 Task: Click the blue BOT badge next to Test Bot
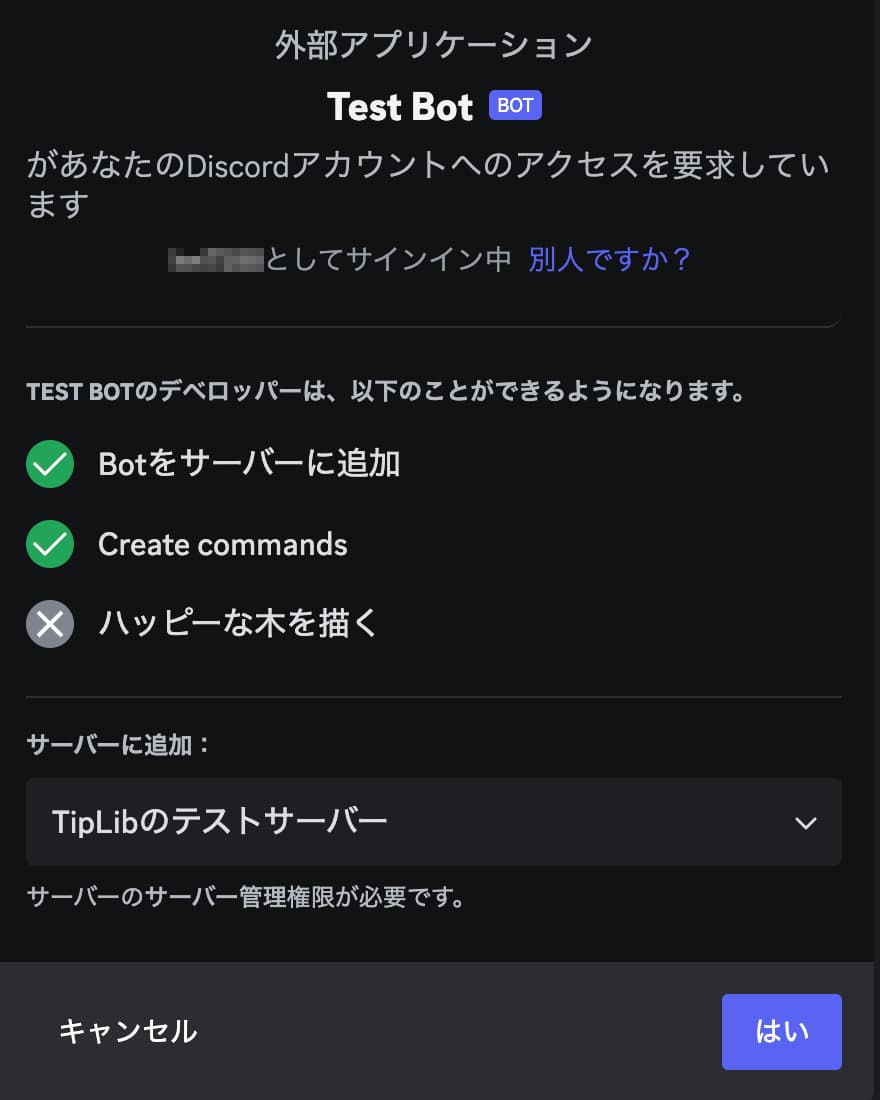tap(515, 105)
